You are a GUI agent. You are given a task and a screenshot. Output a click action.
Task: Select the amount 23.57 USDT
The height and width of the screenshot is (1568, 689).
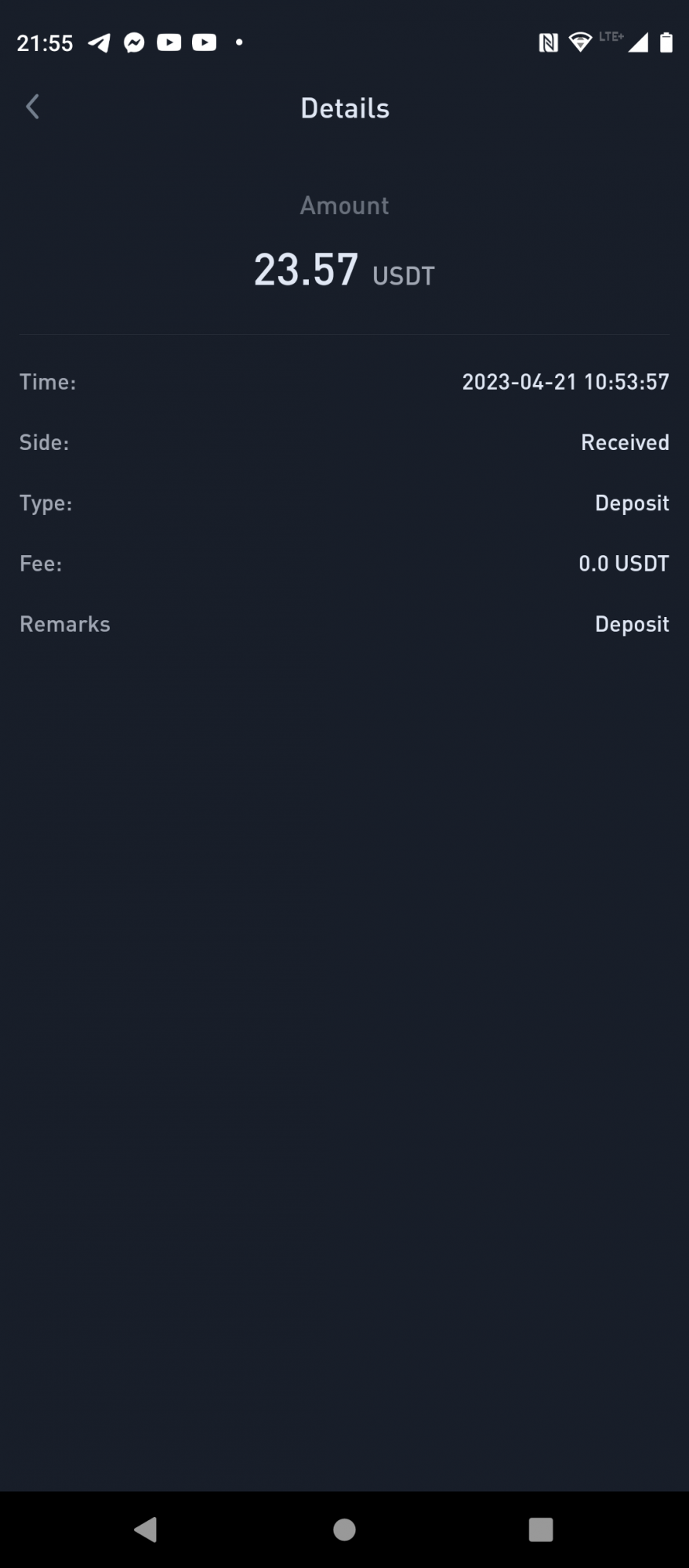click(x=344, y=270)
